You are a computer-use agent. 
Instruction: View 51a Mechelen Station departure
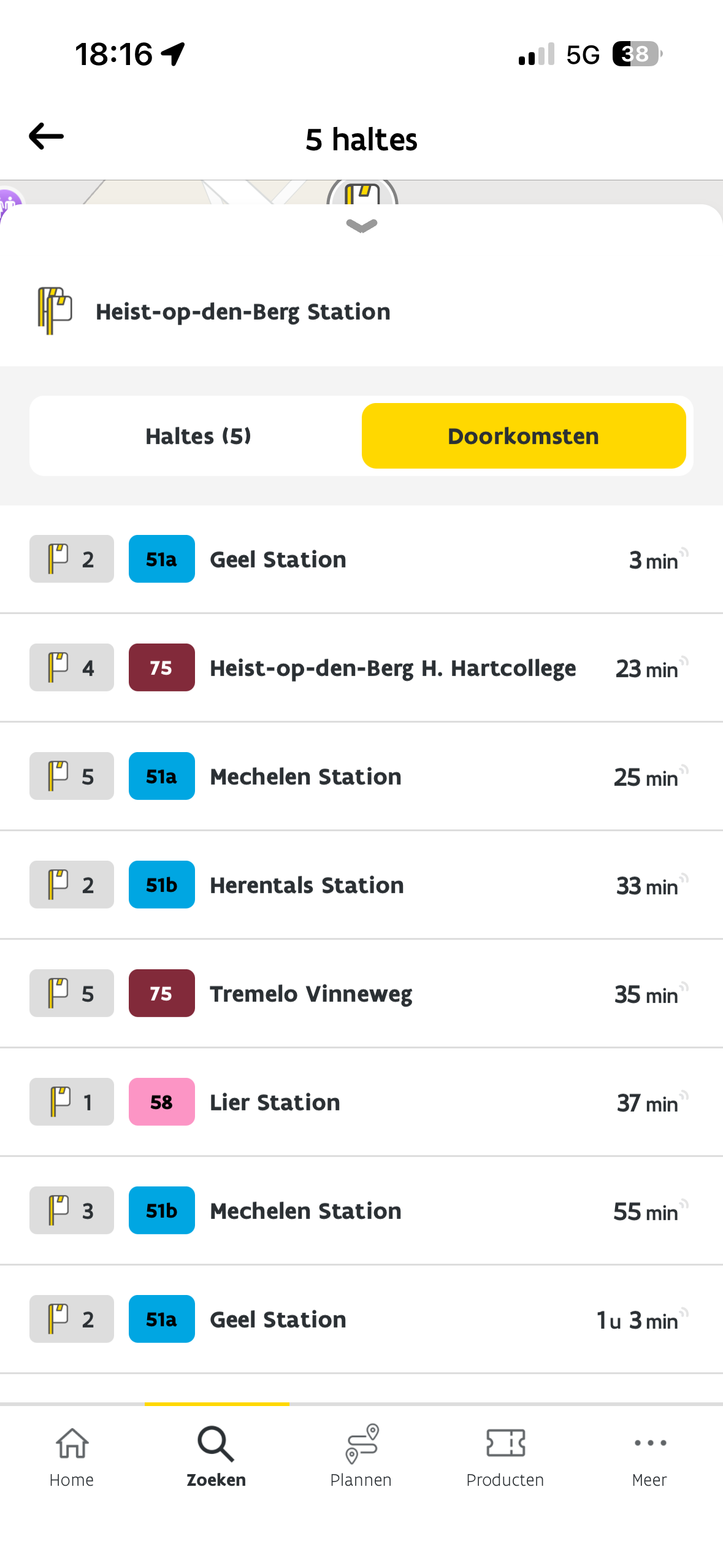tap(361, 777)
